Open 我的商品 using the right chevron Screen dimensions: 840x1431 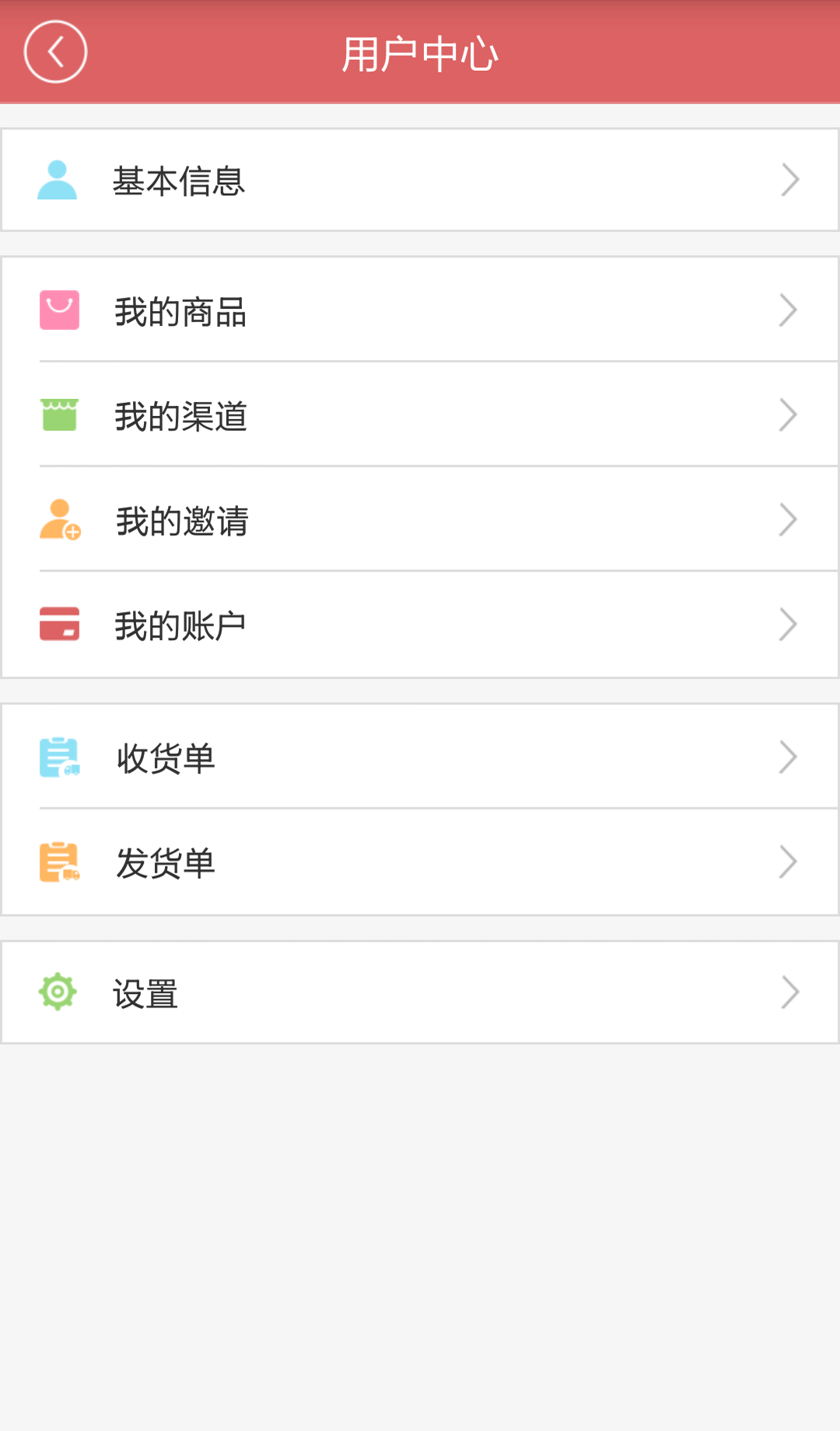pos(789,309)
